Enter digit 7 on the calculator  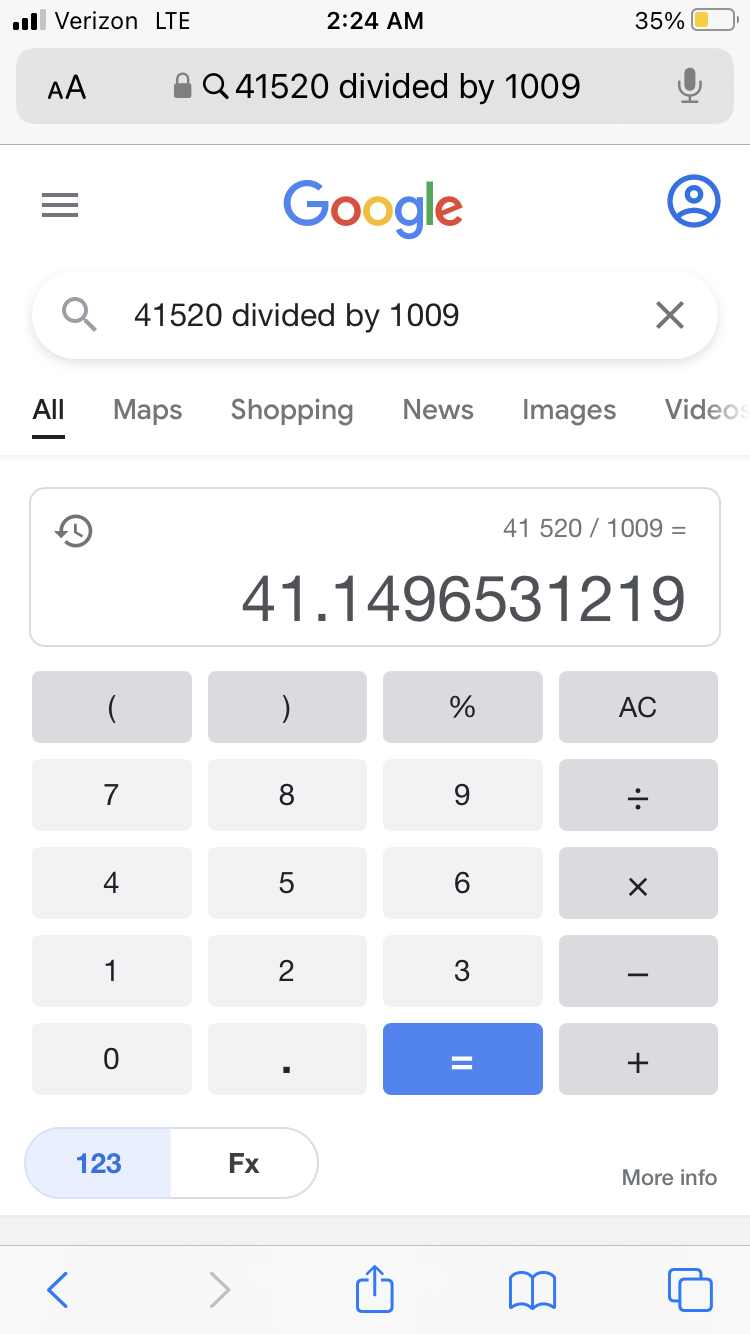pos(111,795)
